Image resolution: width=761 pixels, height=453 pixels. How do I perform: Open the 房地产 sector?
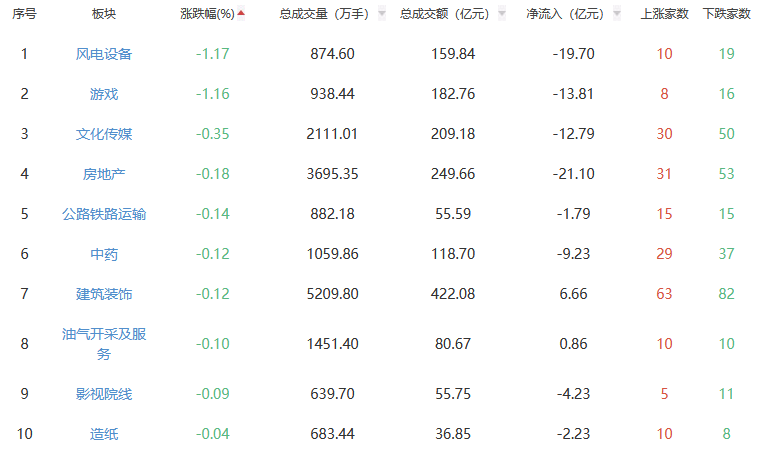(x=104, y=174)
